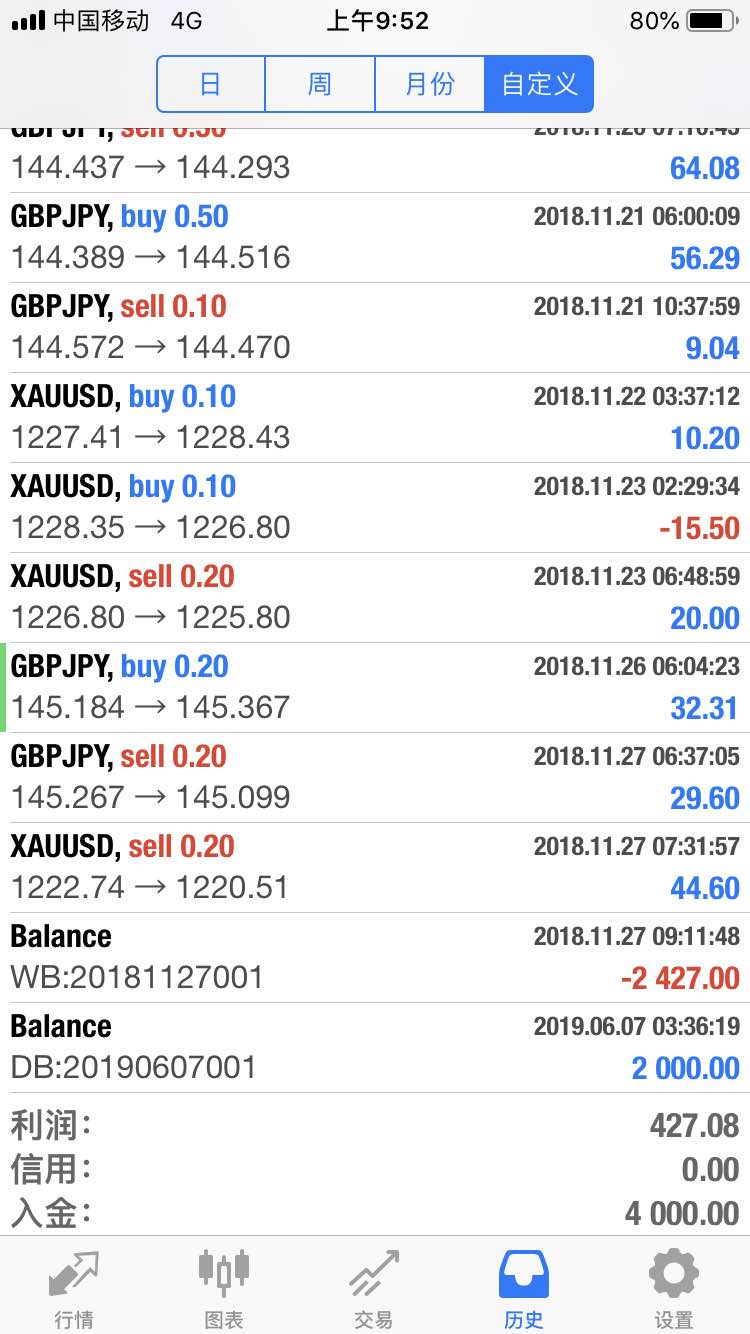750x1334 pixels.
Task: Open the GBPJPY buy 0.50 trade
Action: (x=375, y=238)
